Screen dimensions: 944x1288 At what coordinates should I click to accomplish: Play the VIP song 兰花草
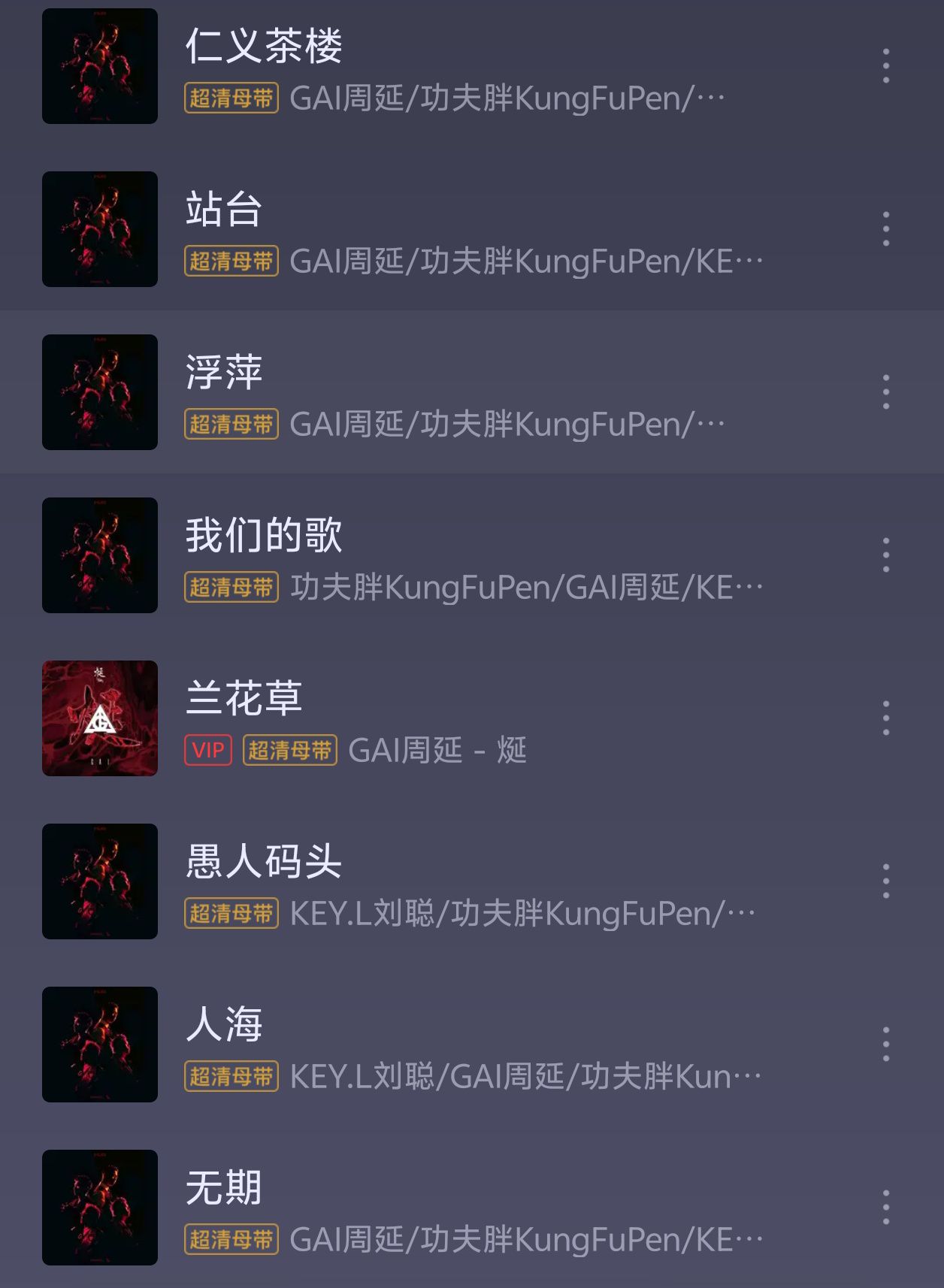click(244, 699)
